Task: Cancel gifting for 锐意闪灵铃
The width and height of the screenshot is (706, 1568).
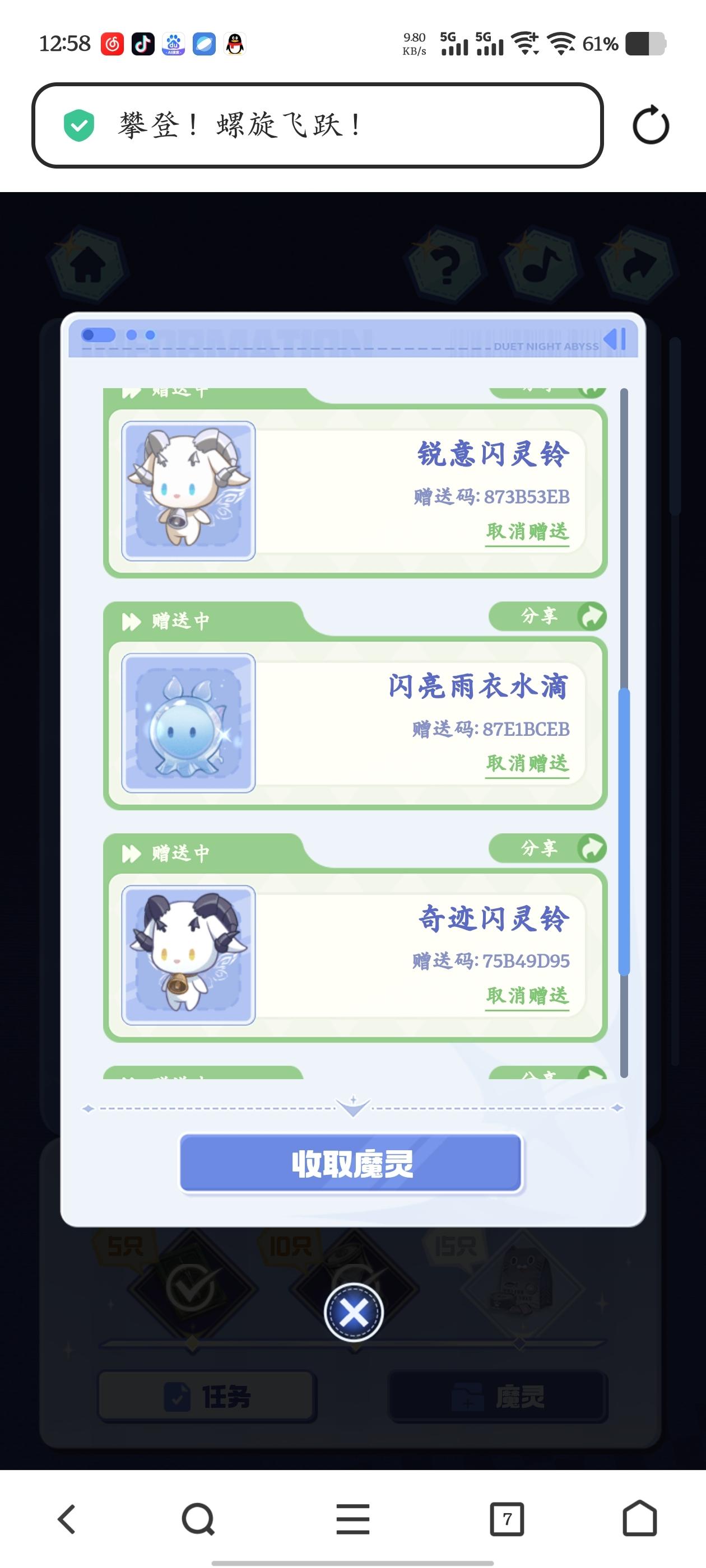Action: click(527, 531)
